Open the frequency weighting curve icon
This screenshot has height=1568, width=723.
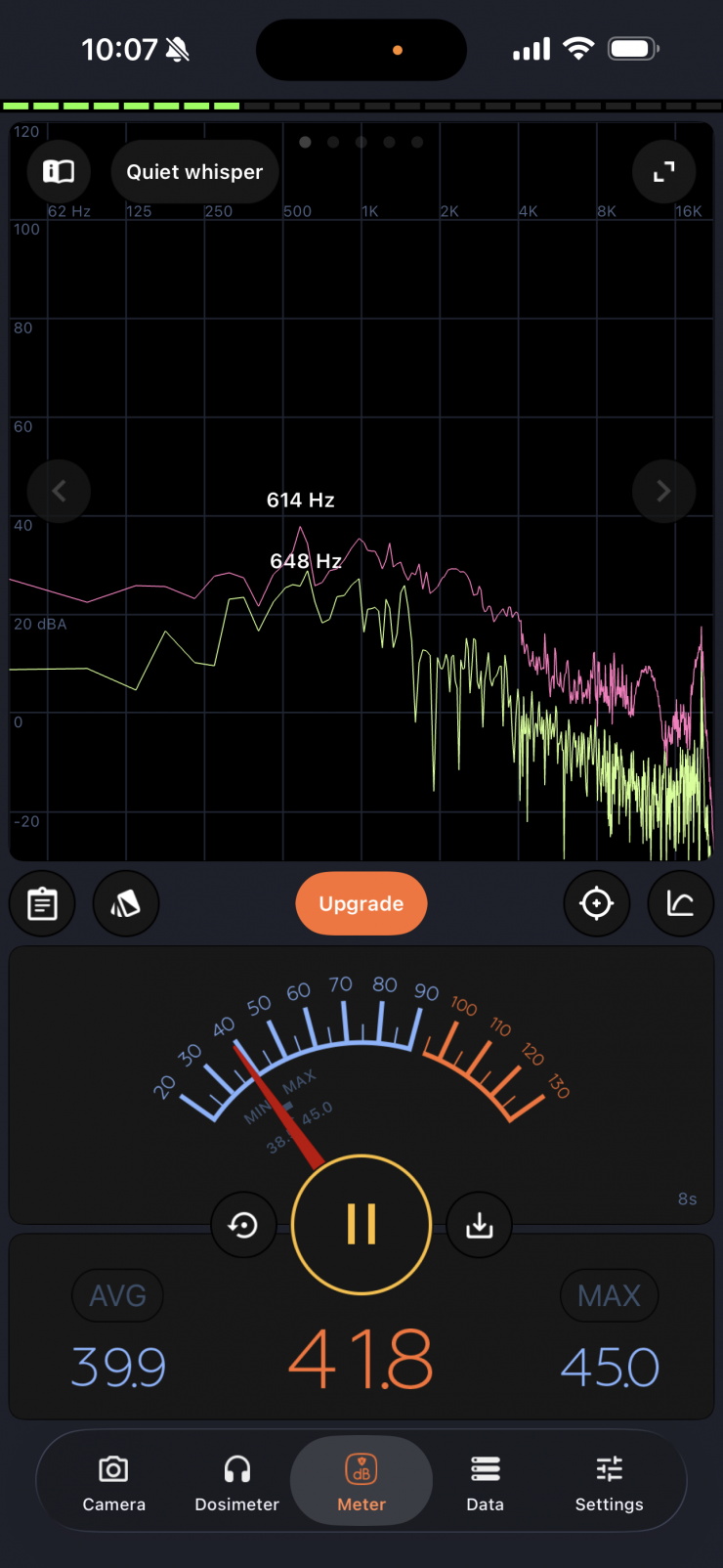point(681,903)
